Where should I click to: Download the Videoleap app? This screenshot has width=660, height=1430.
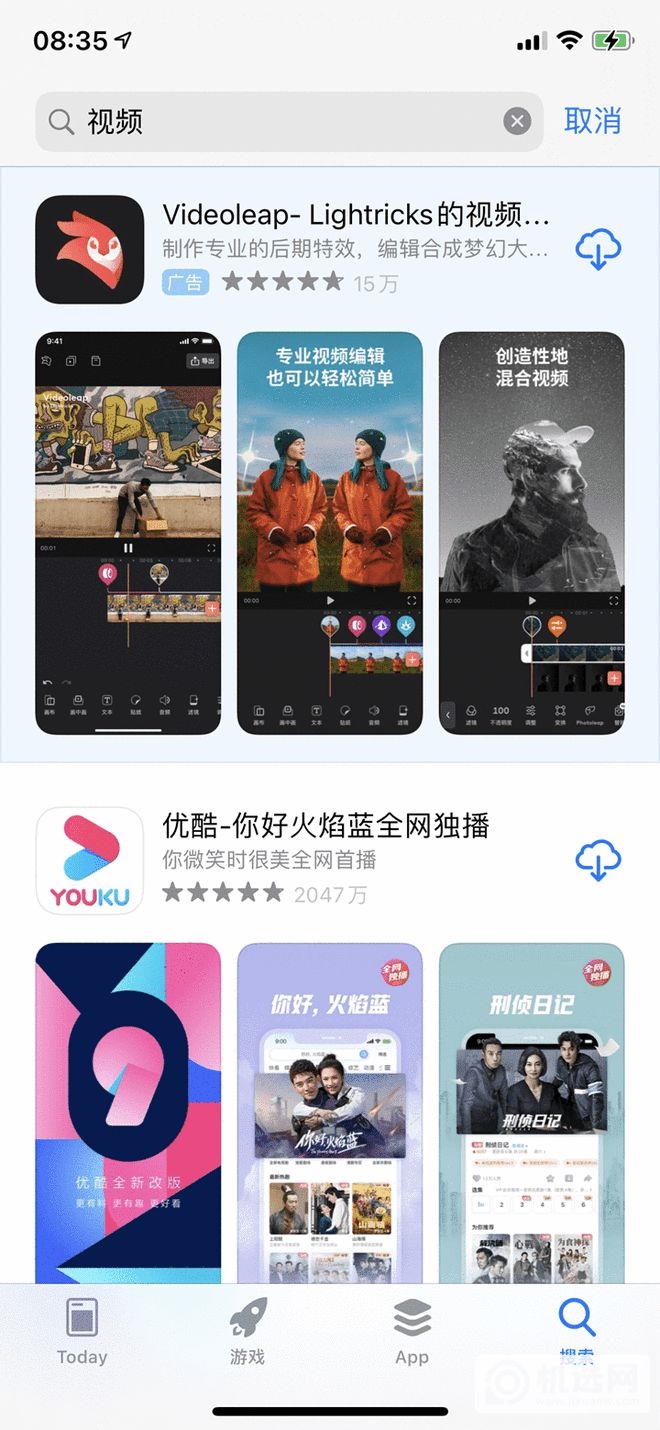click(x=598, y=249)
